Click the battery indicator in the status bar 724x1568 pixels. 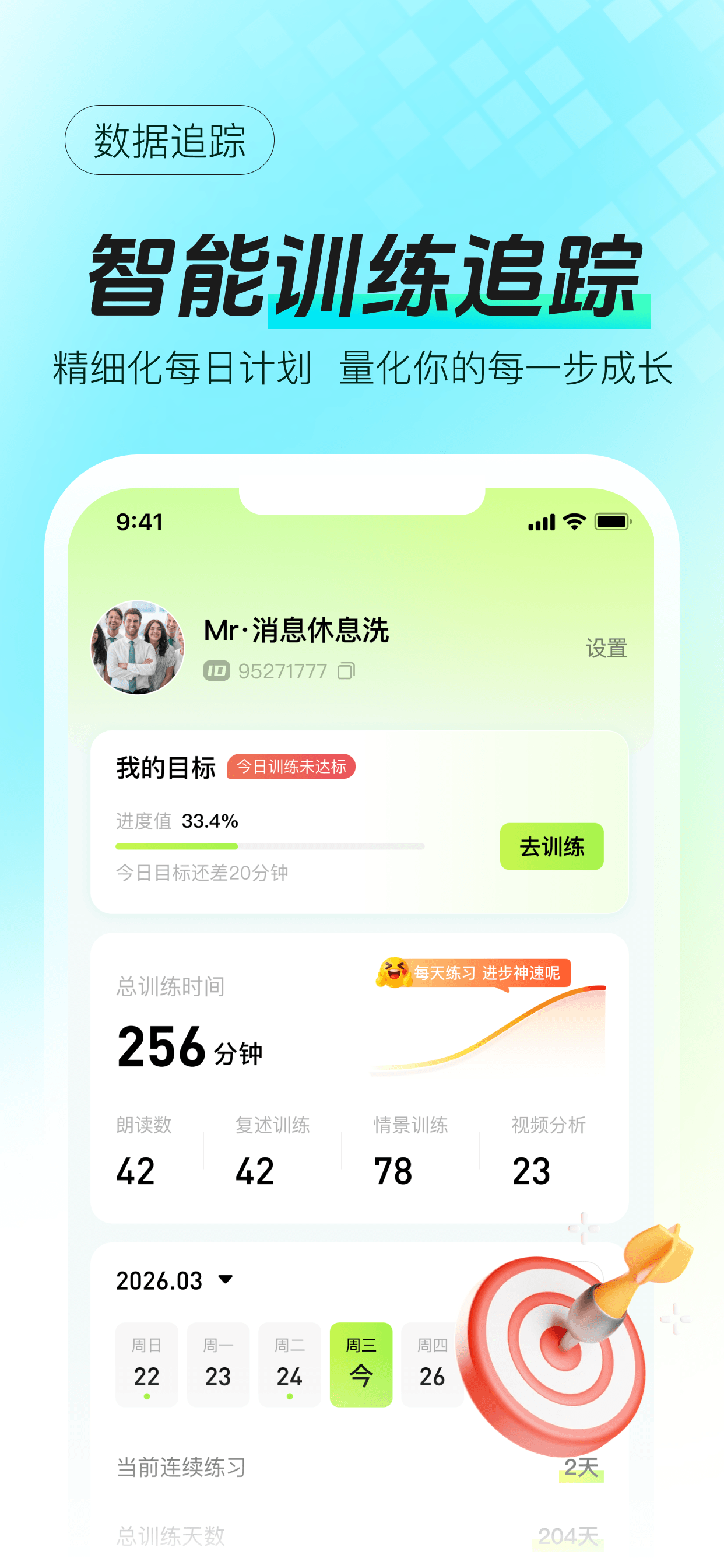[x=611, y=521]
